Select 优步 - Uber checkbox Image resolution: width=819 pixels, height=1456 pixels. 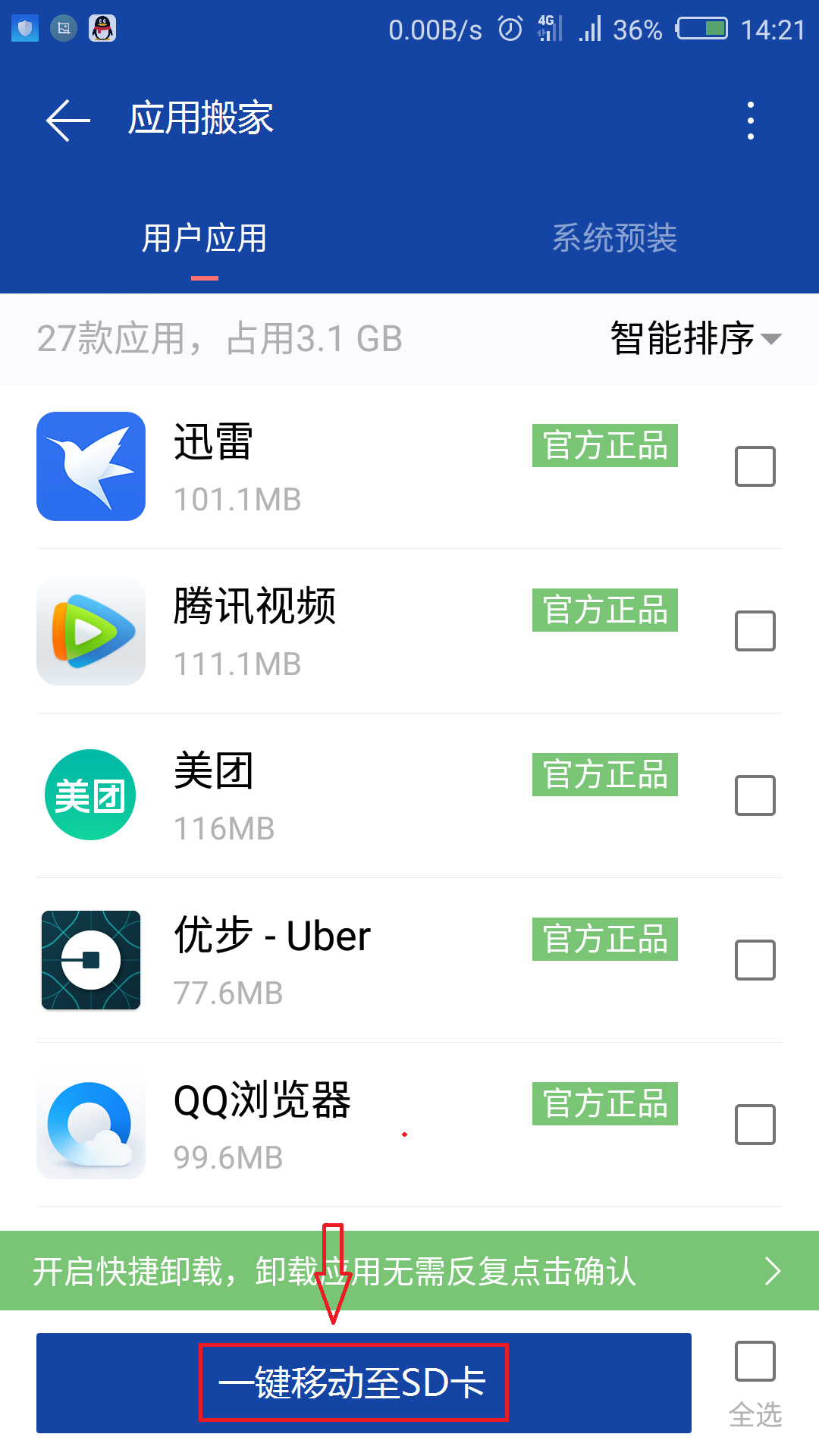click(x=755, y=960)
